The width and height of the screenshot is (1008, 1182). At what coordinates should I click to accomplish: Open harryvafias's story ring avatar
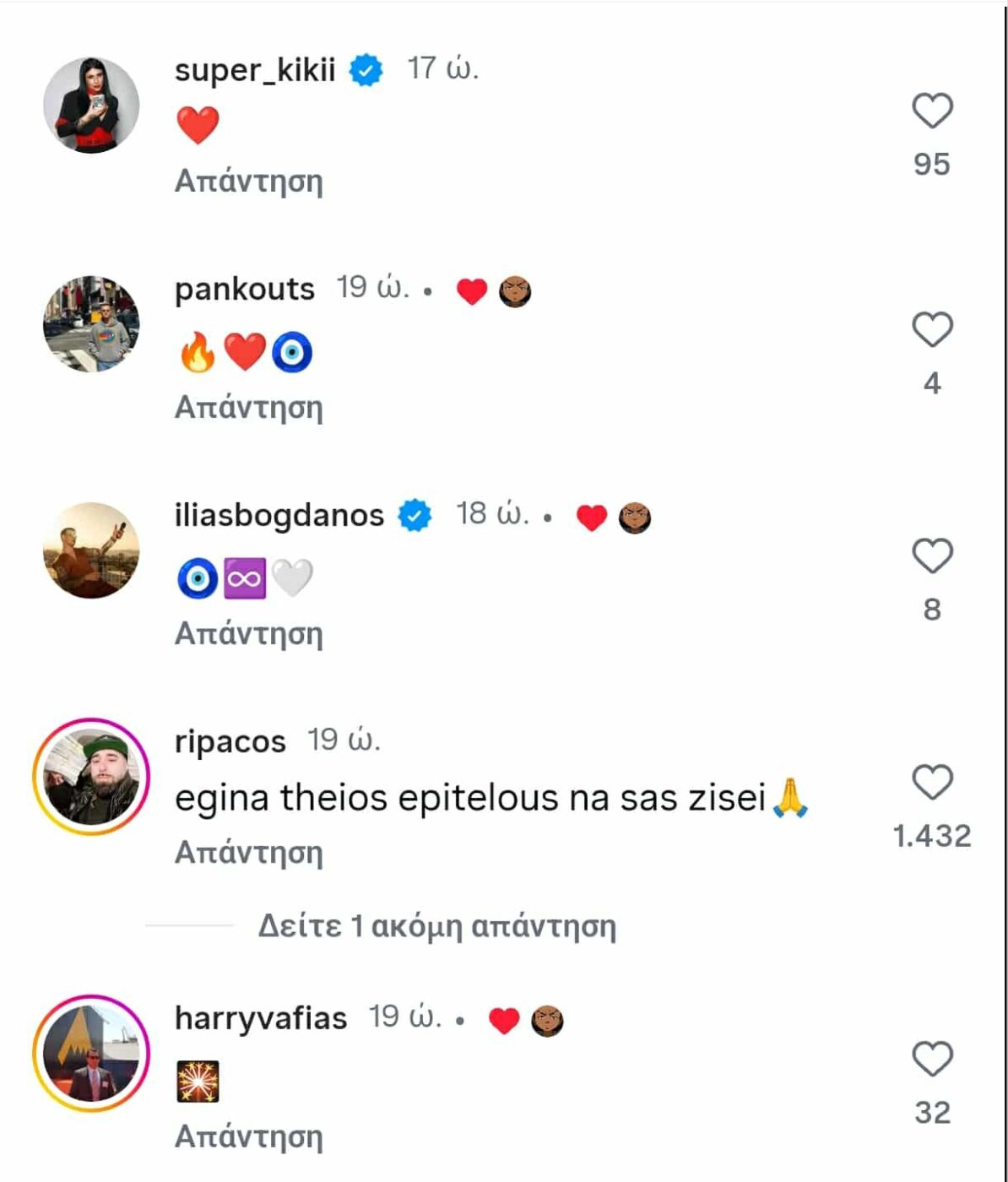(91, 1053)
